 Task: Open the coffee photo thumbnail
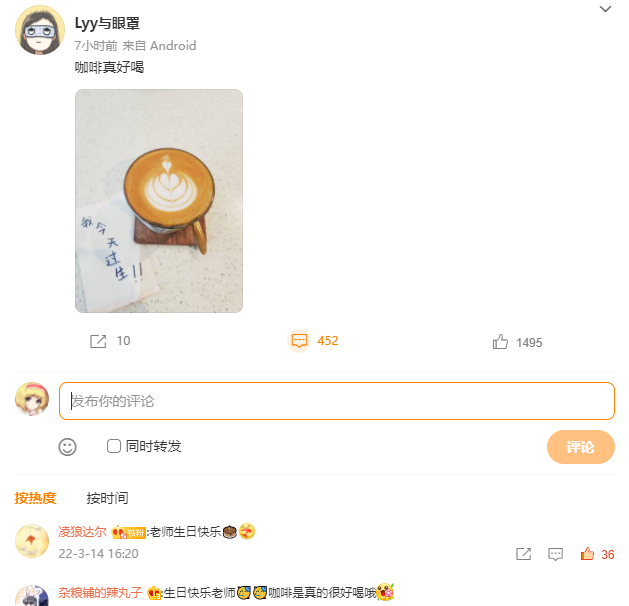point(159,201)
